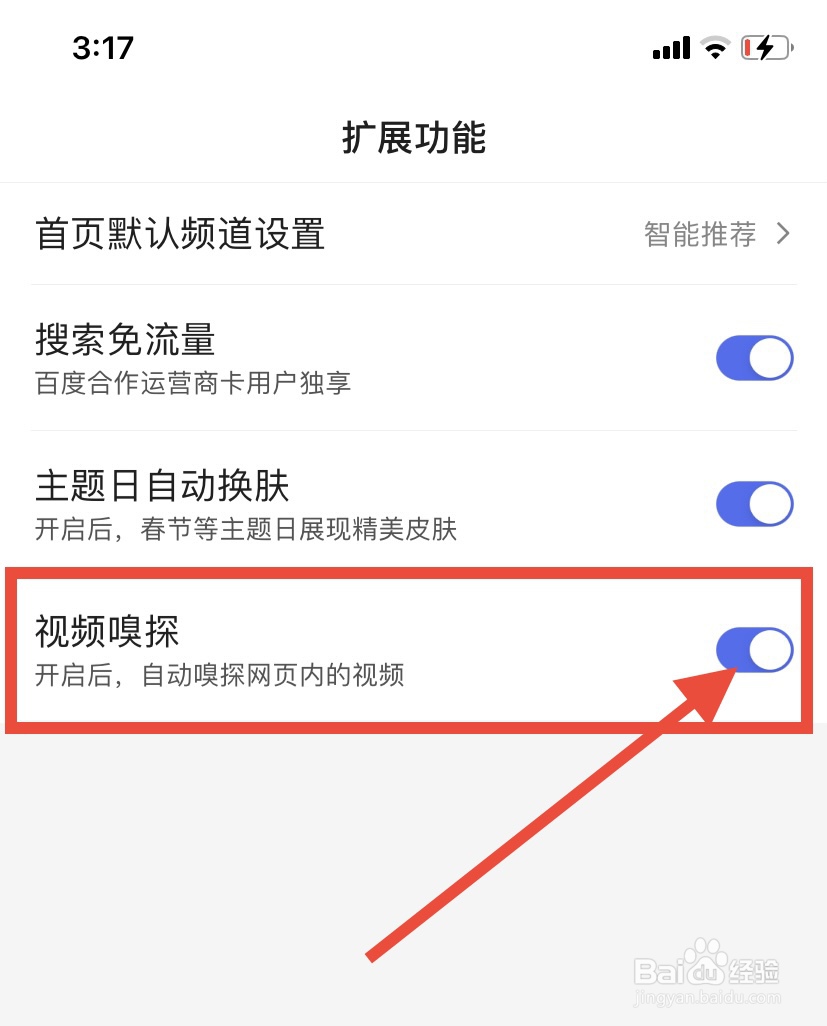Tap the Wi-Fi icon in status bar
The height and width of the screenshot is (1026, 827).
pyautogui.click(x=713, y=46)
